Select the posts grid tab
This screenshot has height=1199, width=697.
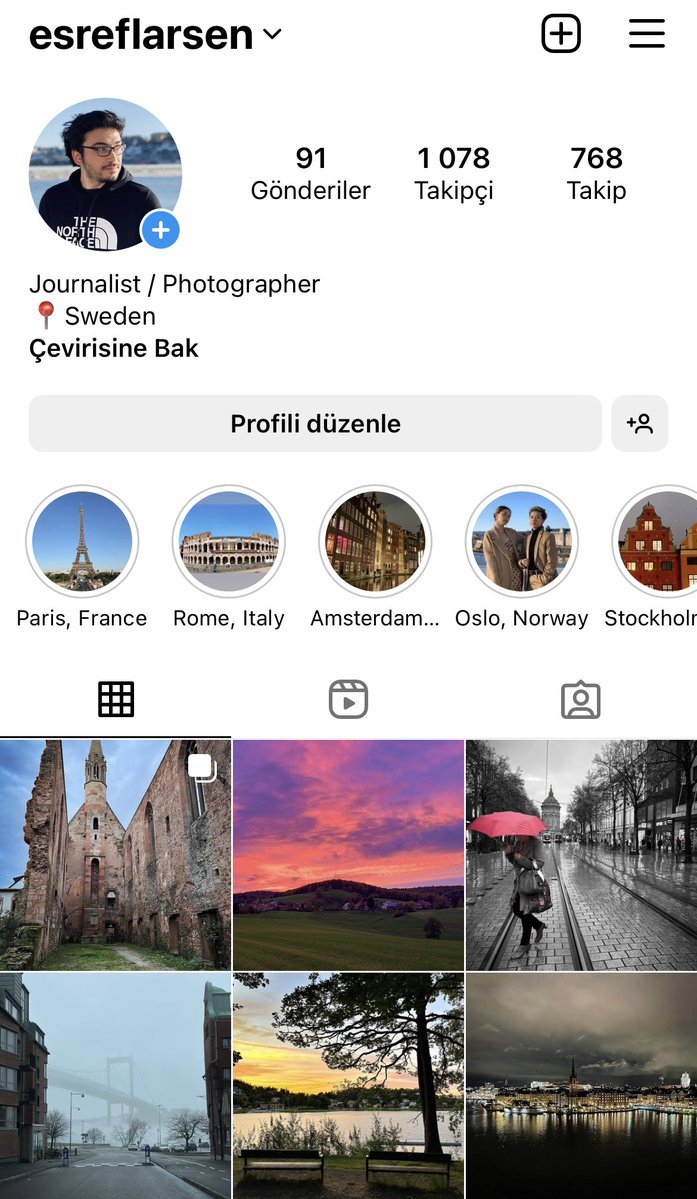[116, 700]
